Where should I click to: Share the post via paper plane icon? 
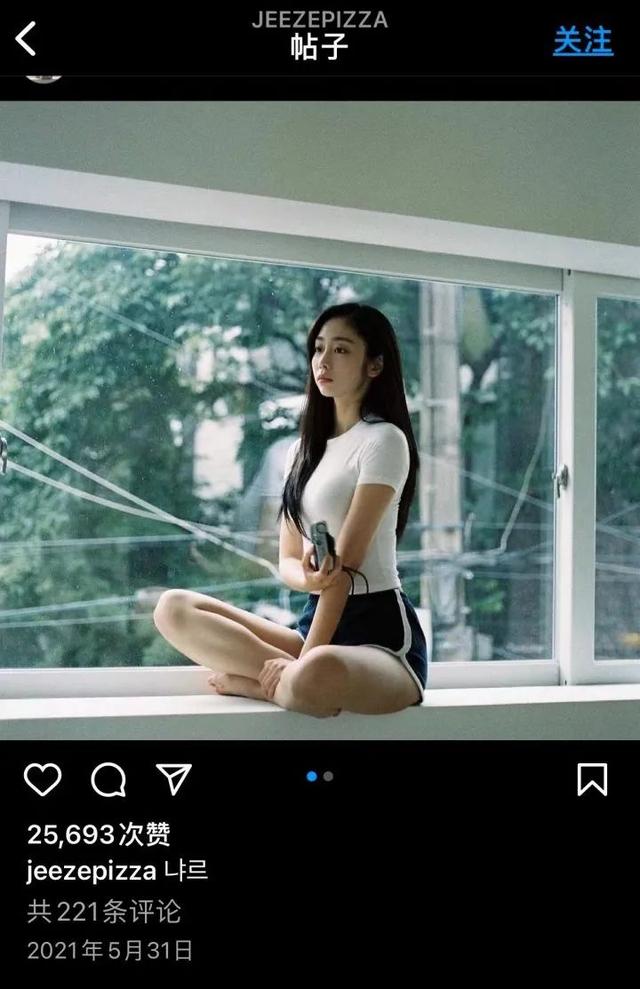point(174,778)
